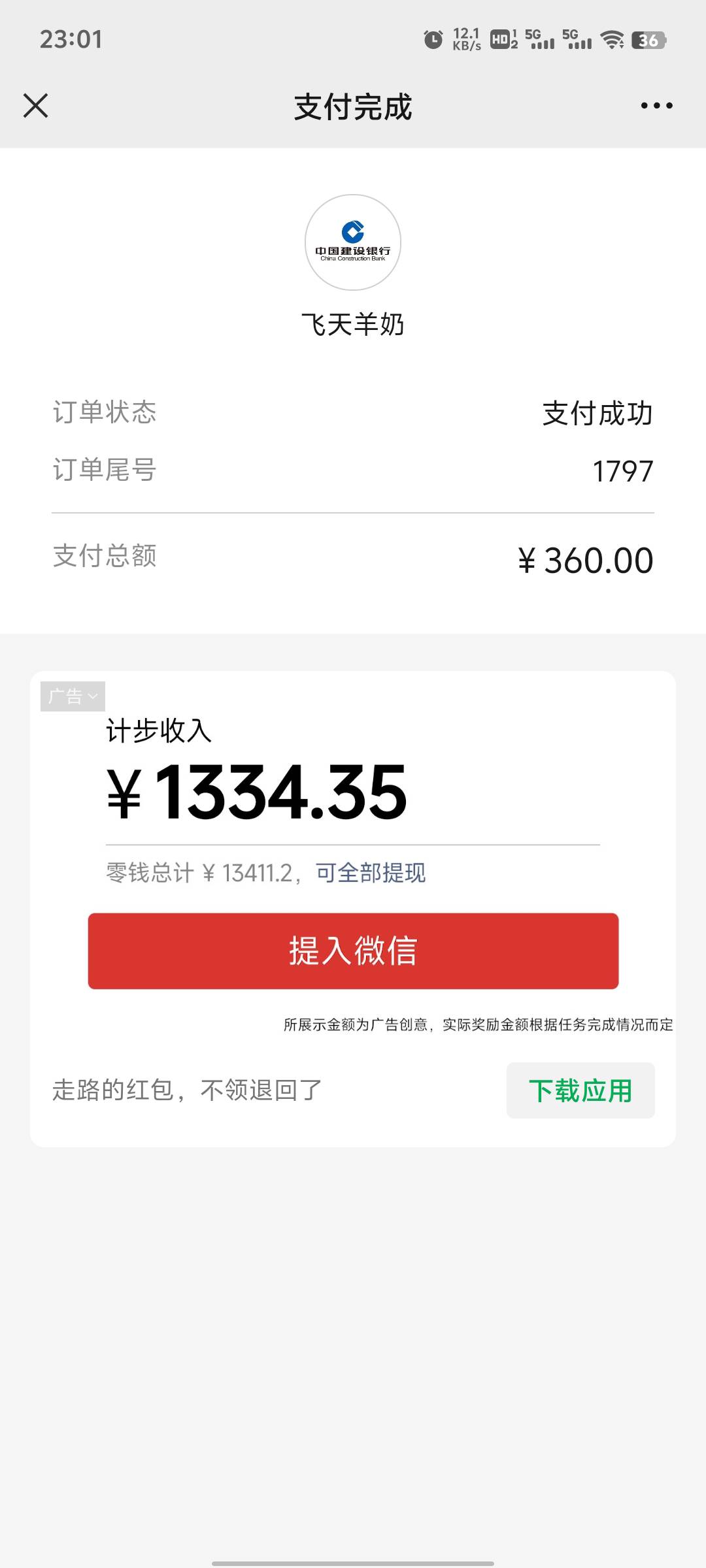This screenshot has height=1568, width=706.
Task: Open the three-dot overflow menu
Action: (656, 106)
